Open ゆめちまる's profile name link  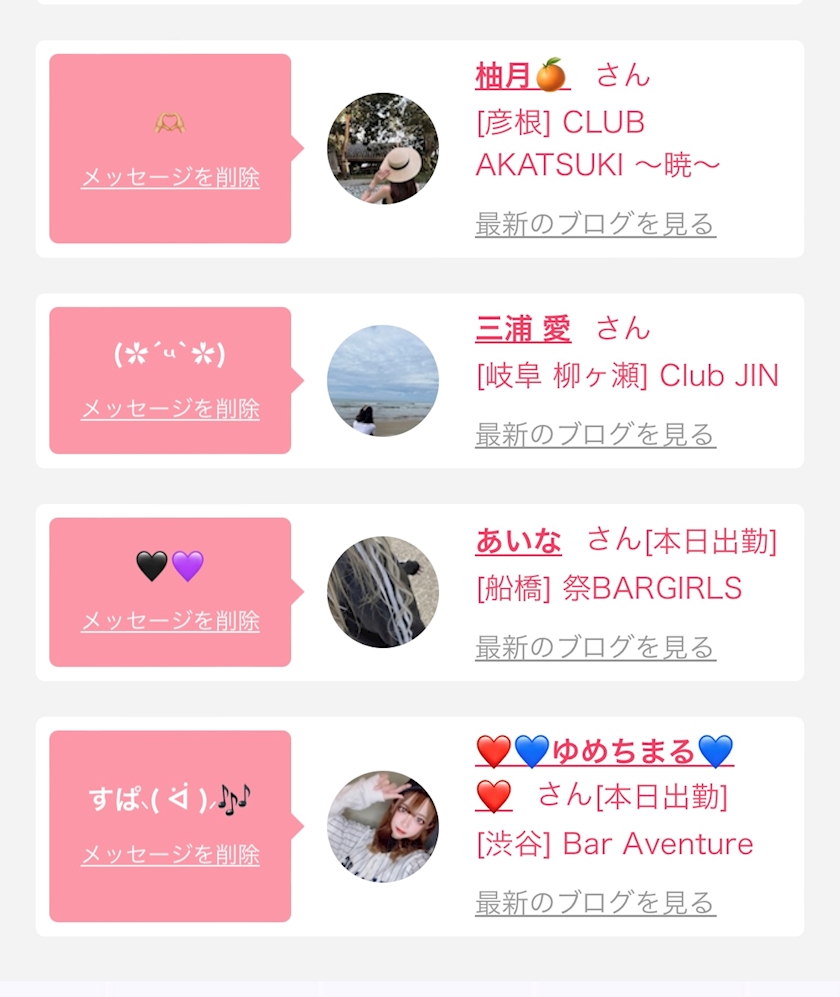pos(604,751)
